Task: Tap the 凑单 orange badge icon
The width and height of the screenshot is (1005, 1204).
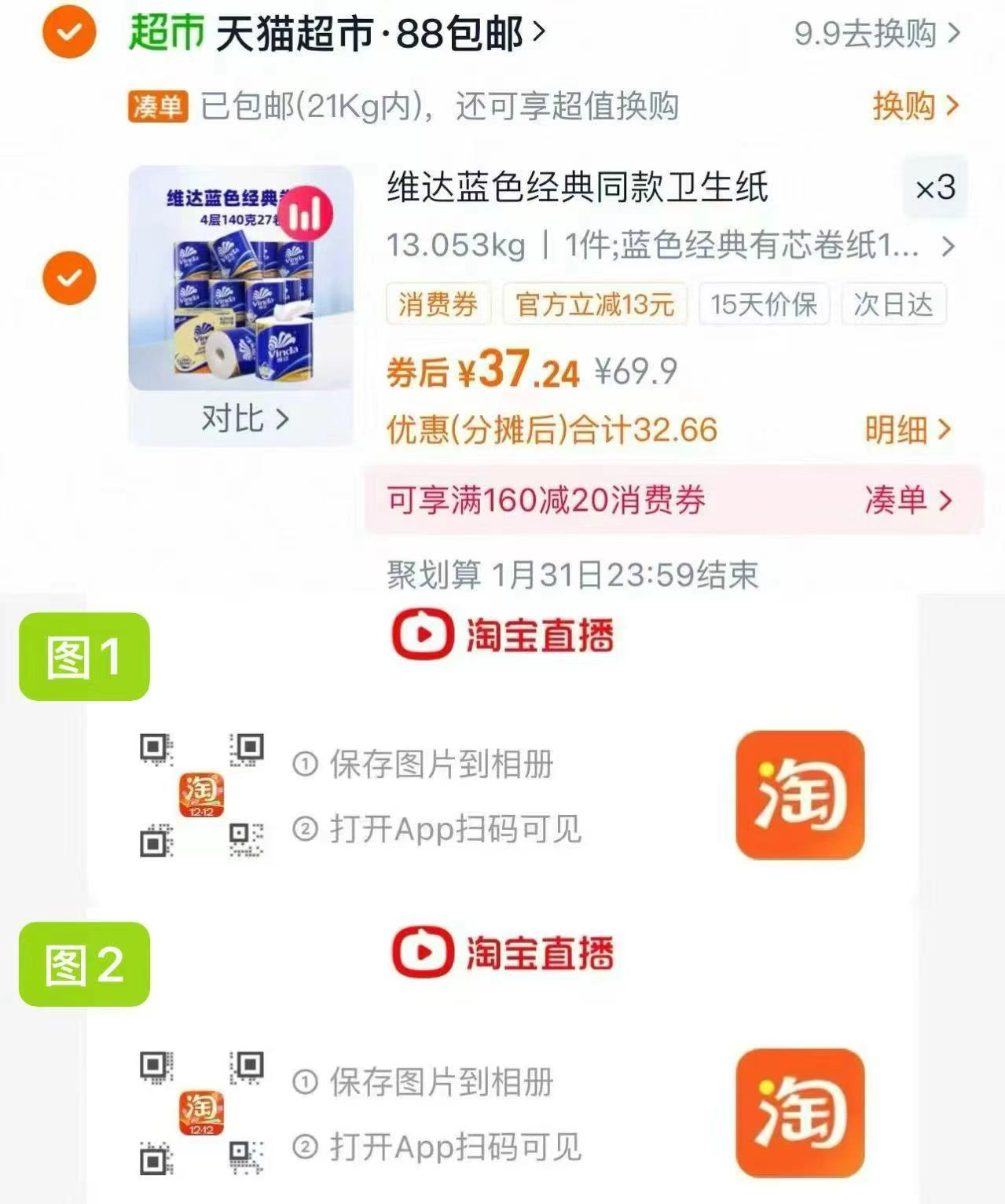Action: pyautogui.click(x=156, y=107)
